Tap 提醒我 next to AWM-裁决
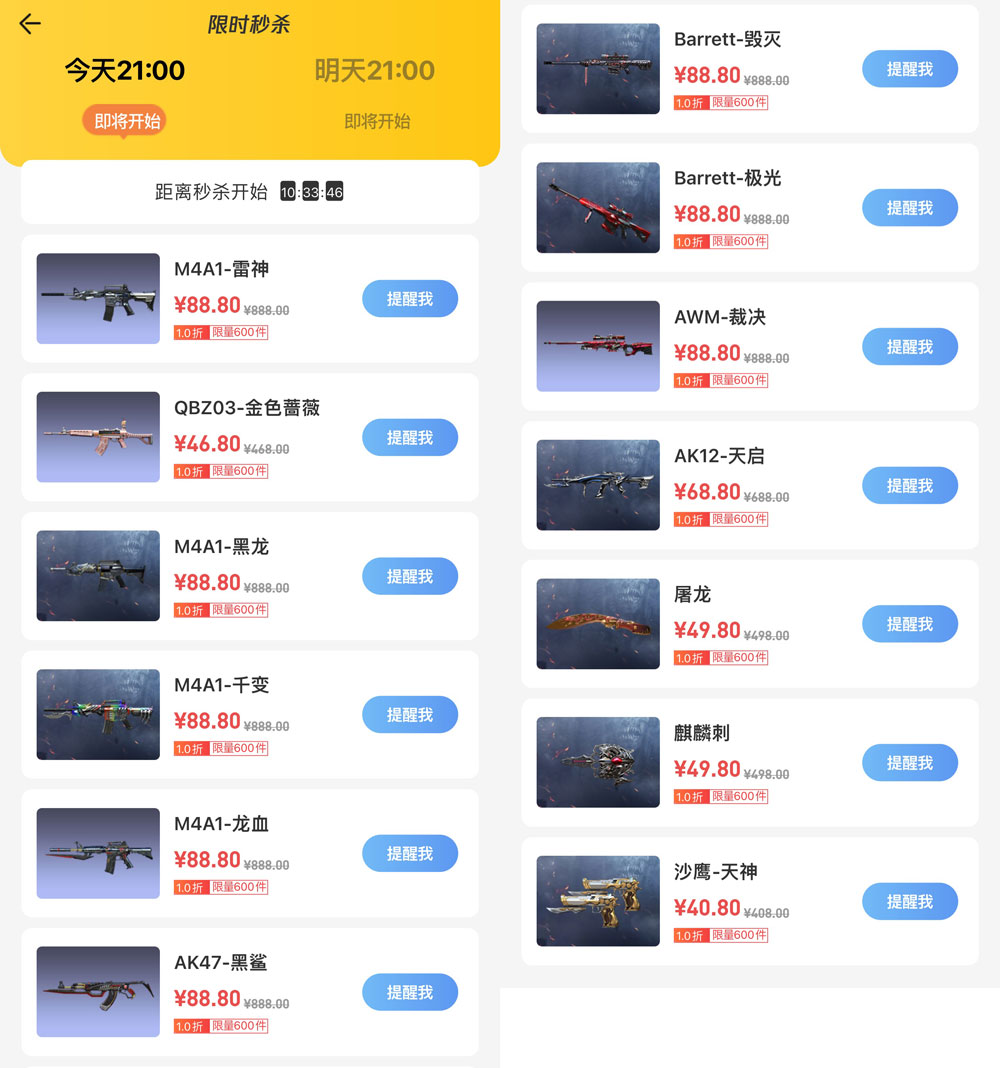This screenshot has height=1068, width=1000. tap(910, 347)
